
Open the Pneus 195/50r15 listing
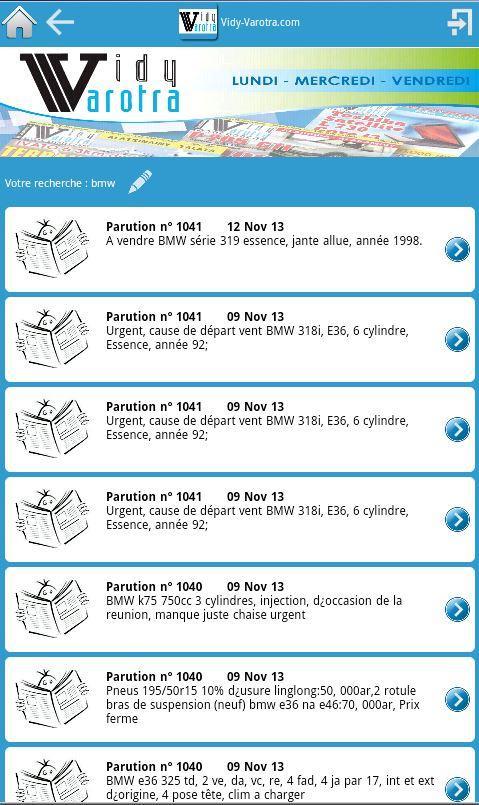point(240,699)
